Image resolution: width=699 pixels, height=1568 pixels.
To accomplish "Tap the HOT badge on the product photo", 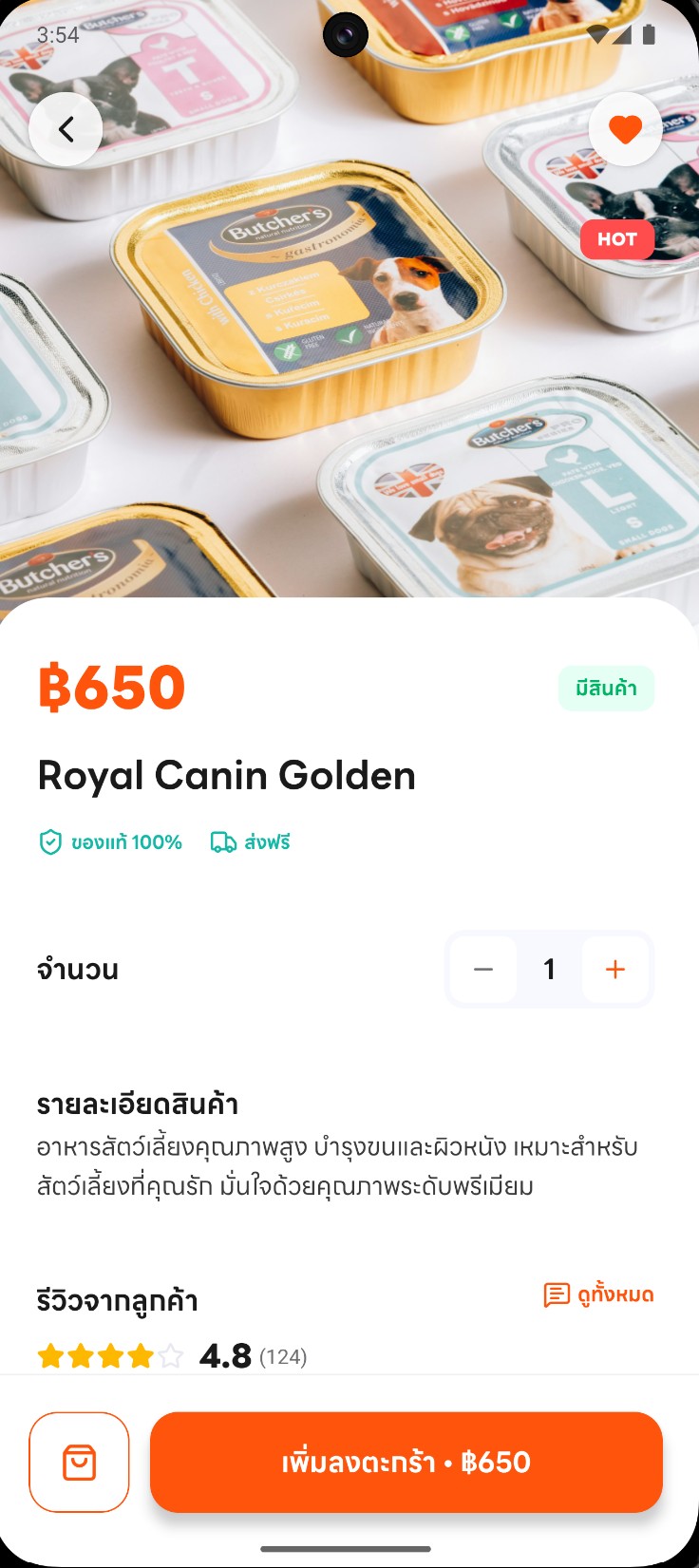I will pyautogui.click(x=616, y=239).
